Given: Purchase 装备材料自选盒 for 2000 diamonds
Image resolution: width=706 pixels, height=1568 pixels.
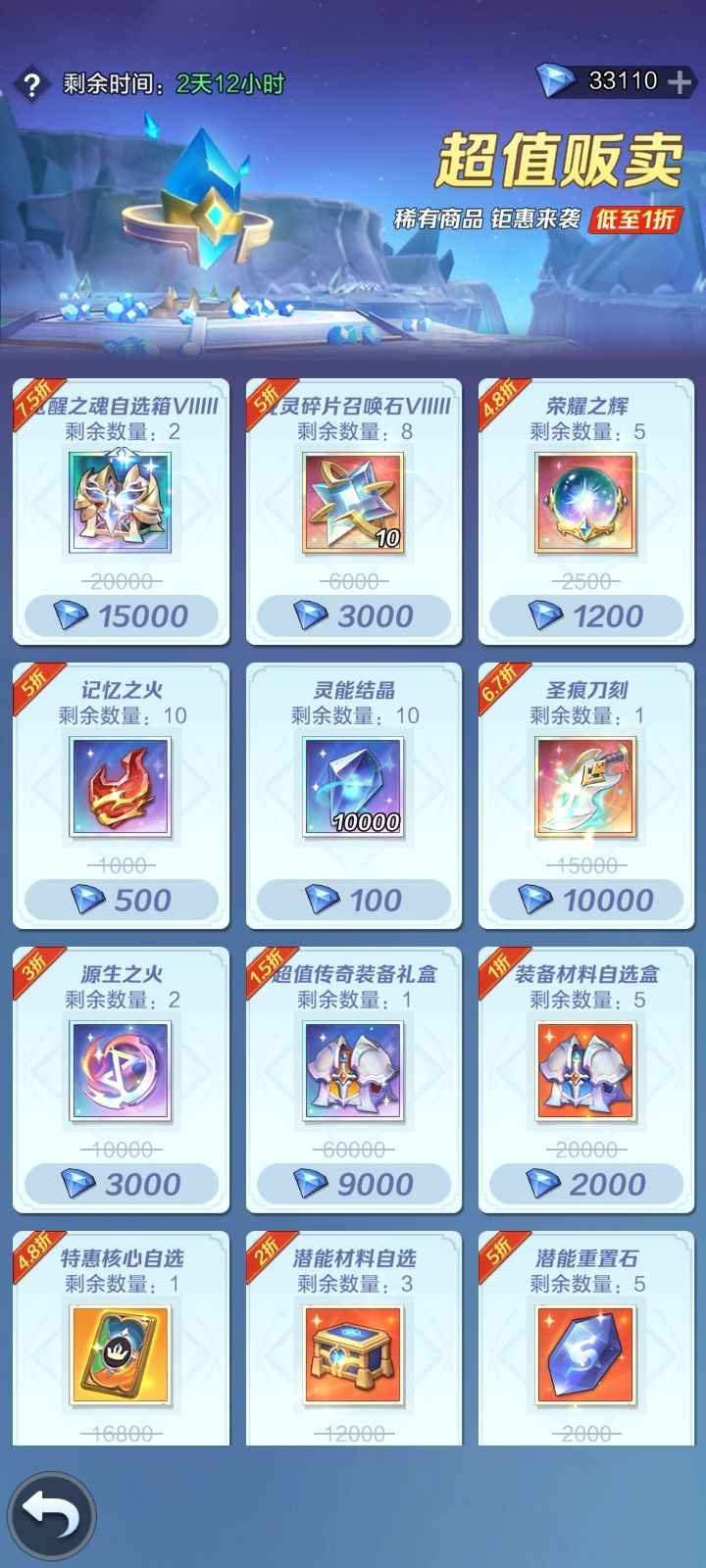Looking at the screenshot, I should (x=586, y=1184).
